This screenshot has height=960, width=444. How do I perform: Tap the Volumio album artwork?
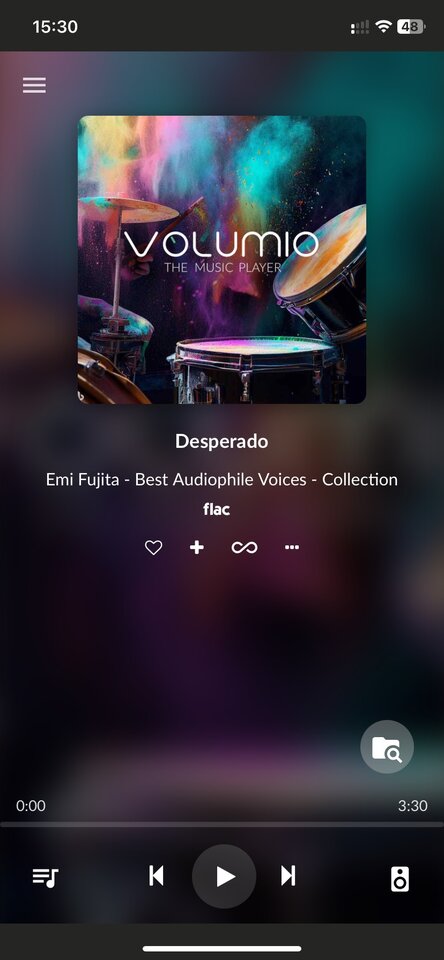[x=222, y=260]
